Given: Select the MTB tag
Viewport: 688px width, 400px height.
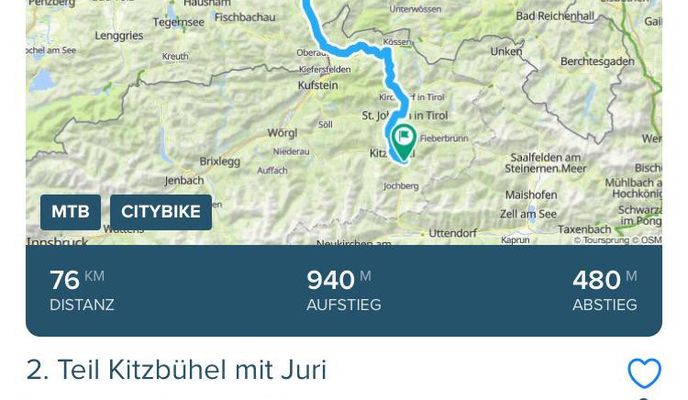Looking at the screenshot, I should [x=71, y=212].
